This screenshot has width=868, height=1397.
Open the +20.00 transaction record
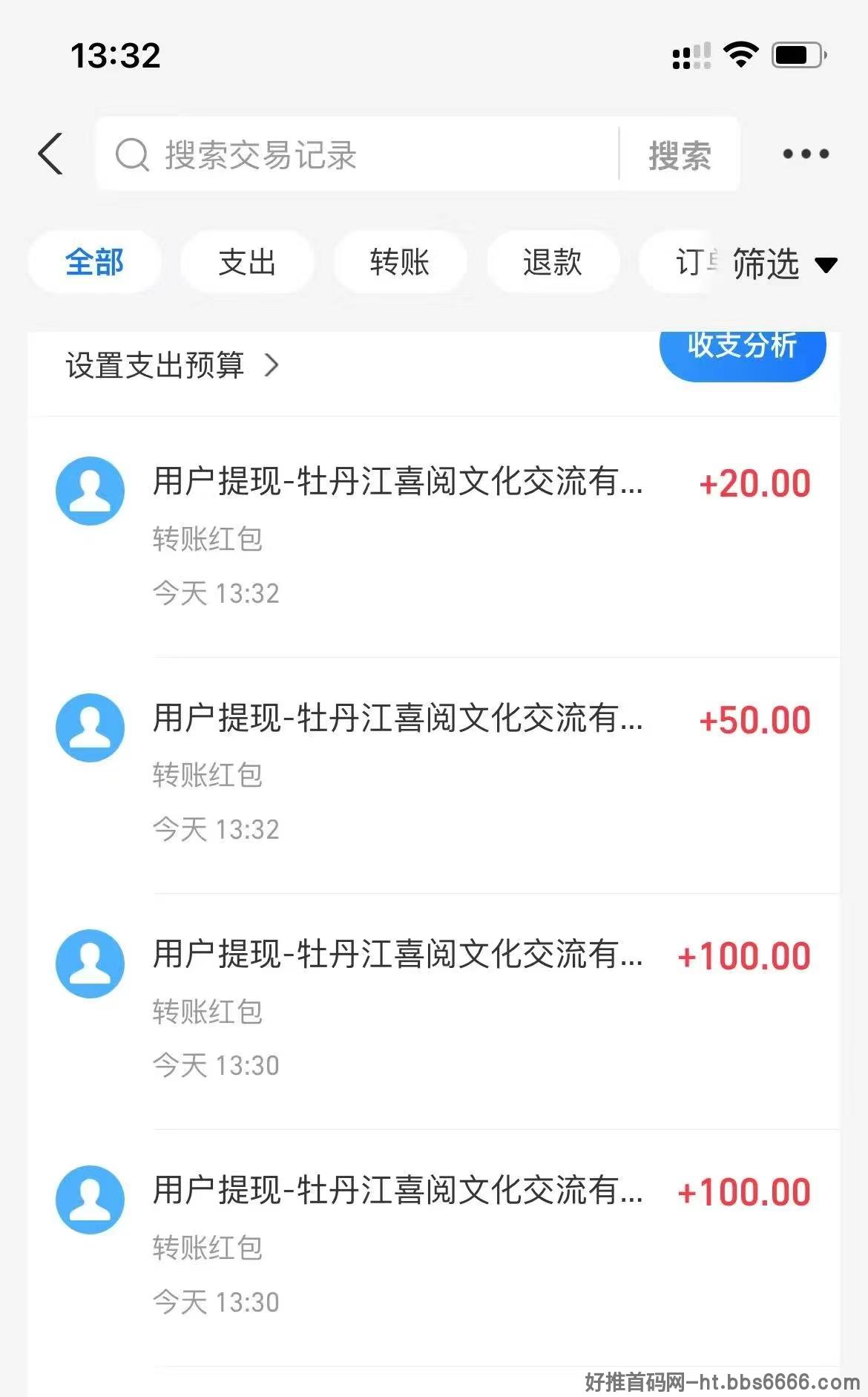pos(434,537)
